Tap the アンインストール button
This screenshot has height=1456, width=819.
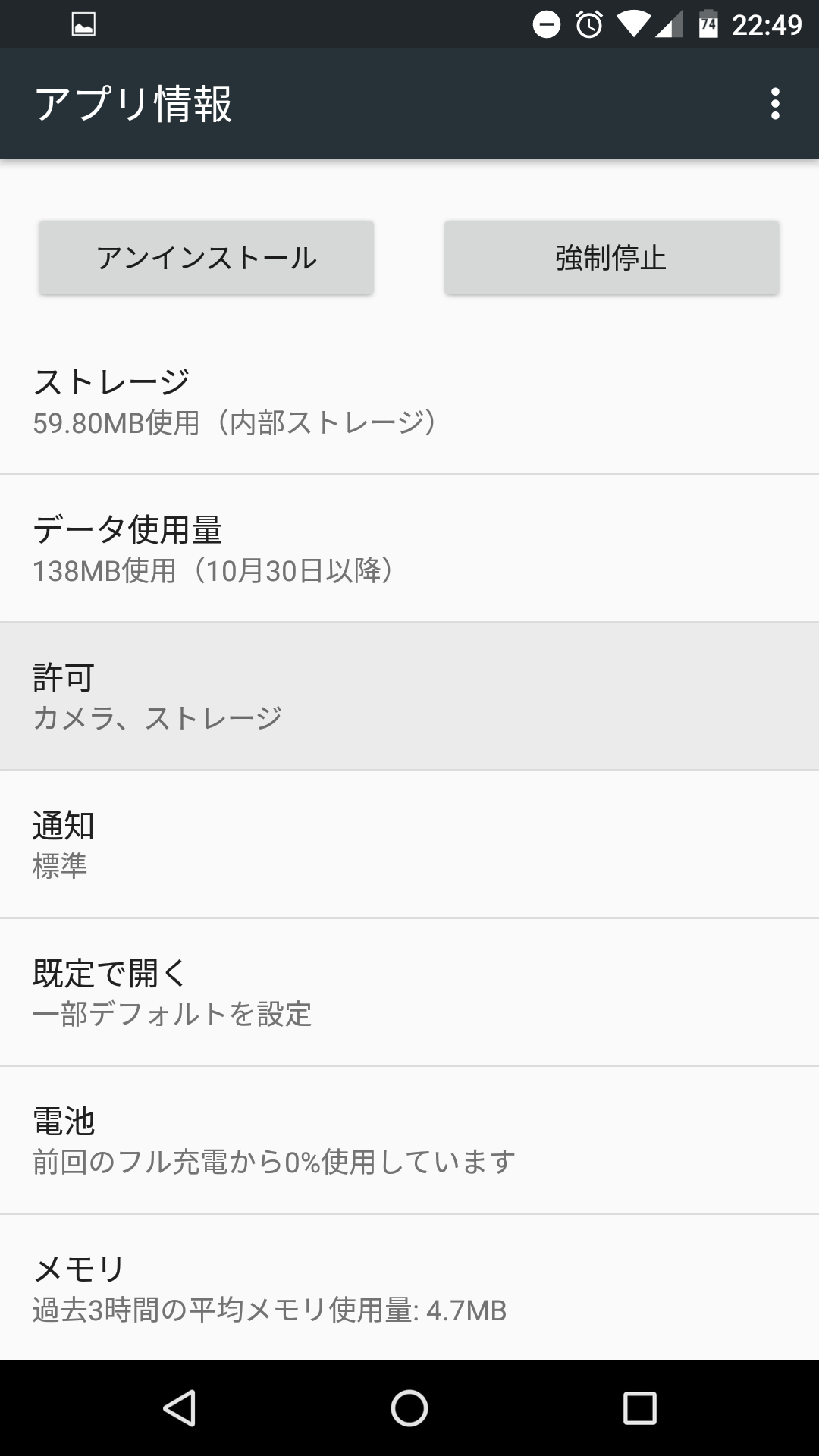[x=206, y=258]
